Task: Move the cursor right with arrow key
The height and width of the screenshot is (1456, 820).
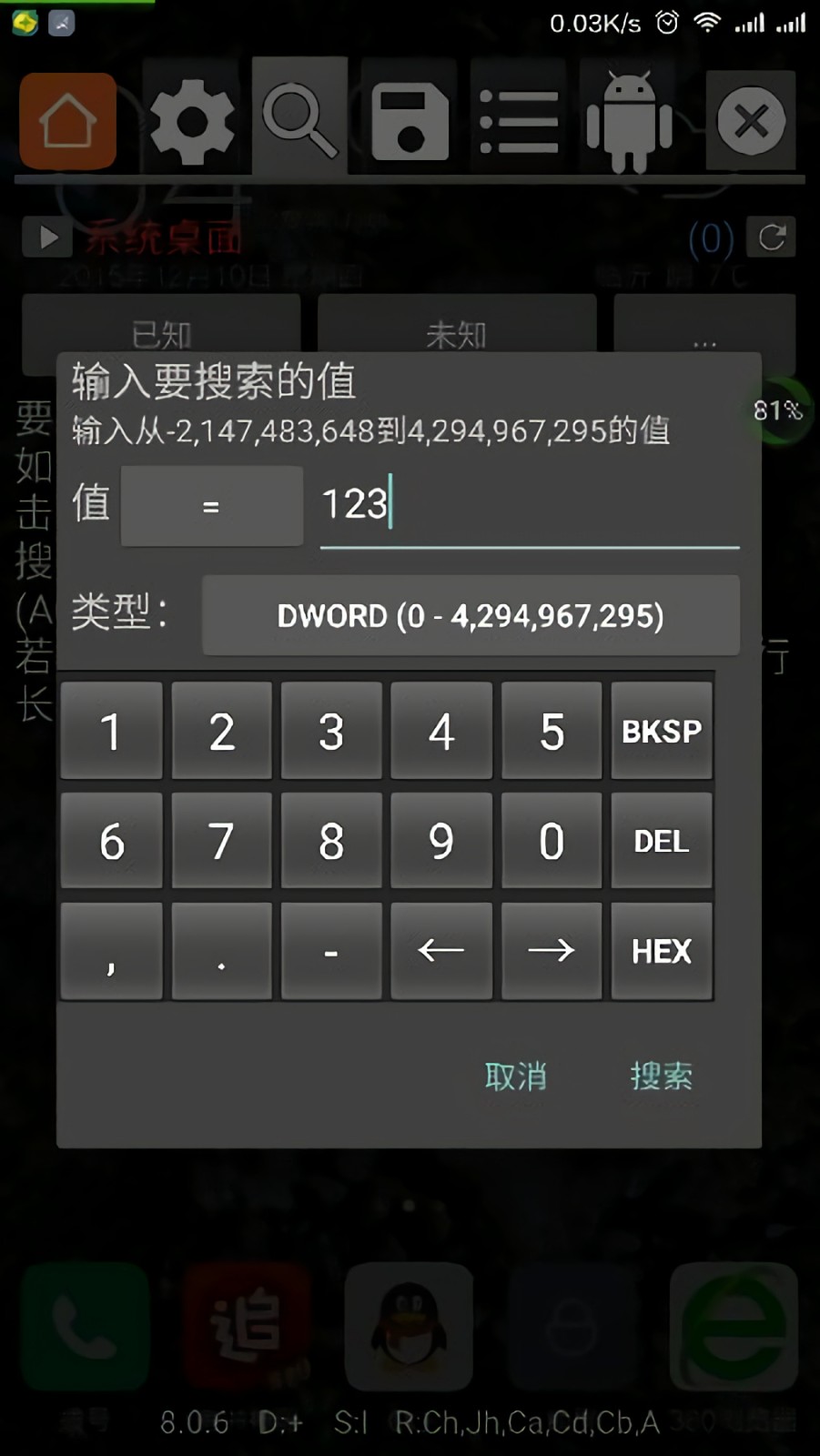Action: tap(552, 951)
